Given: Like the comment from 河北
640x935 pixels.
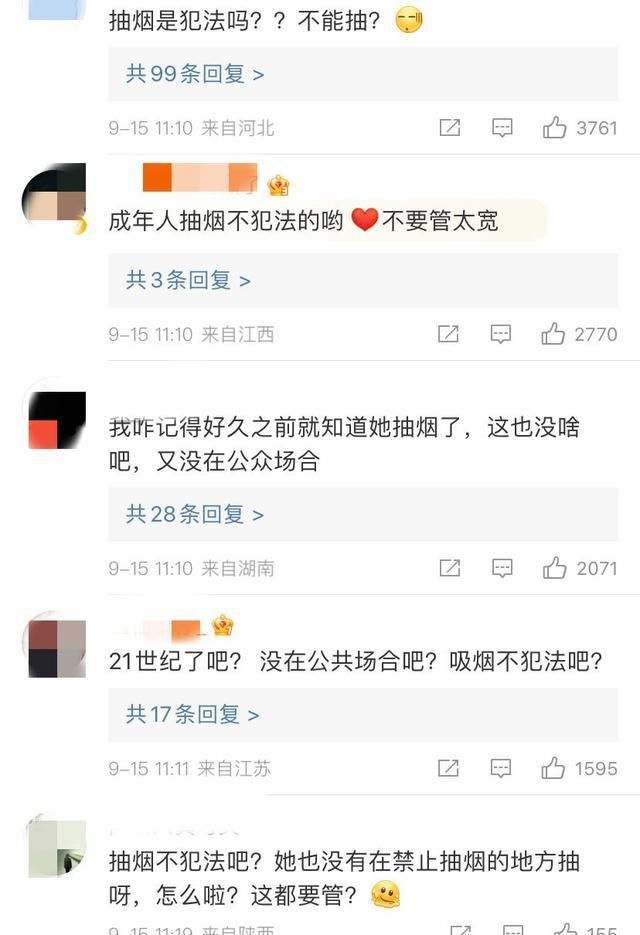Looking at the screenshot, I should (555, 128).
